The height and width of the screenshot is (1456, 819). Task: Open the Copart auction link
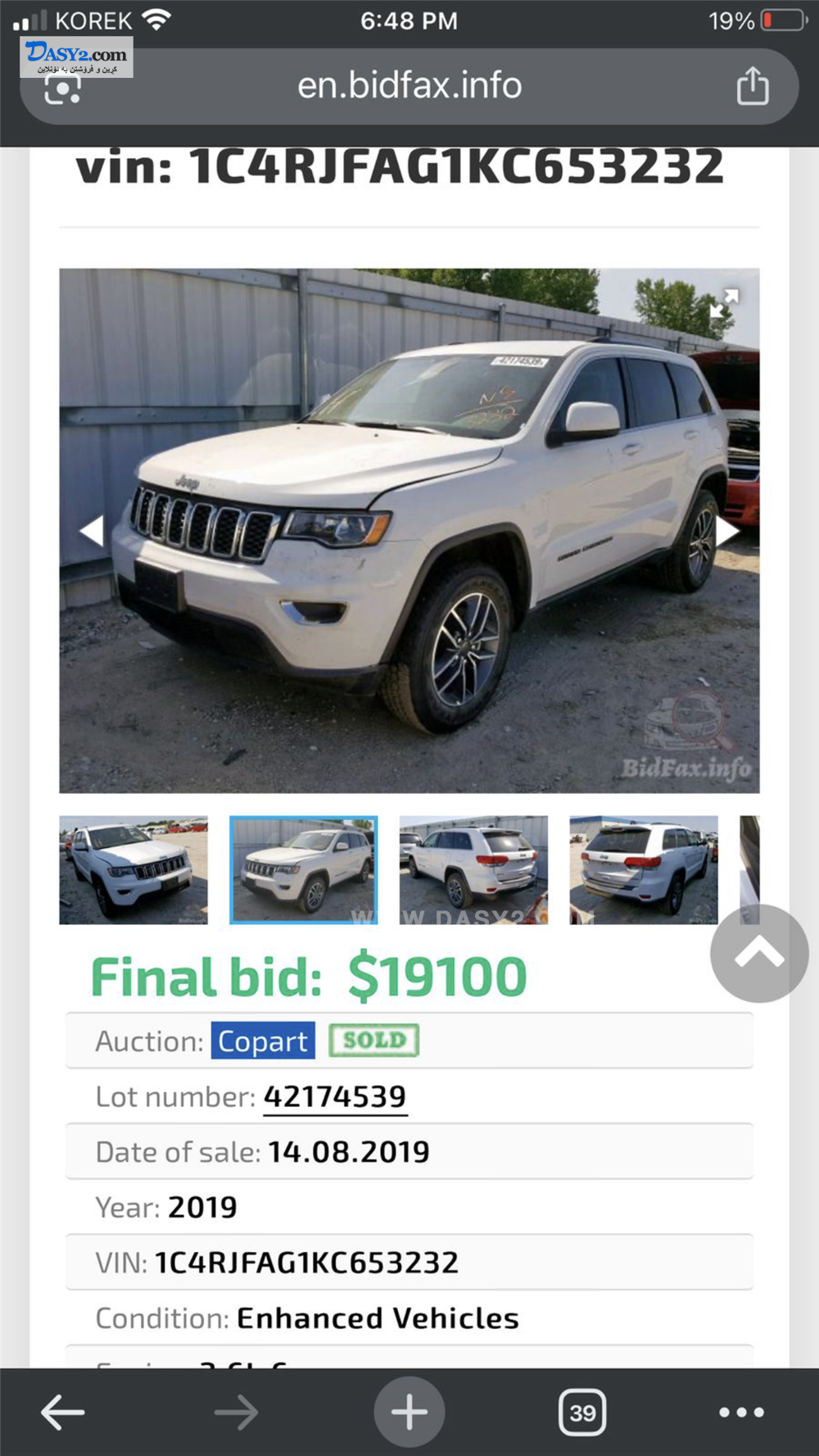click(263, 1041)
